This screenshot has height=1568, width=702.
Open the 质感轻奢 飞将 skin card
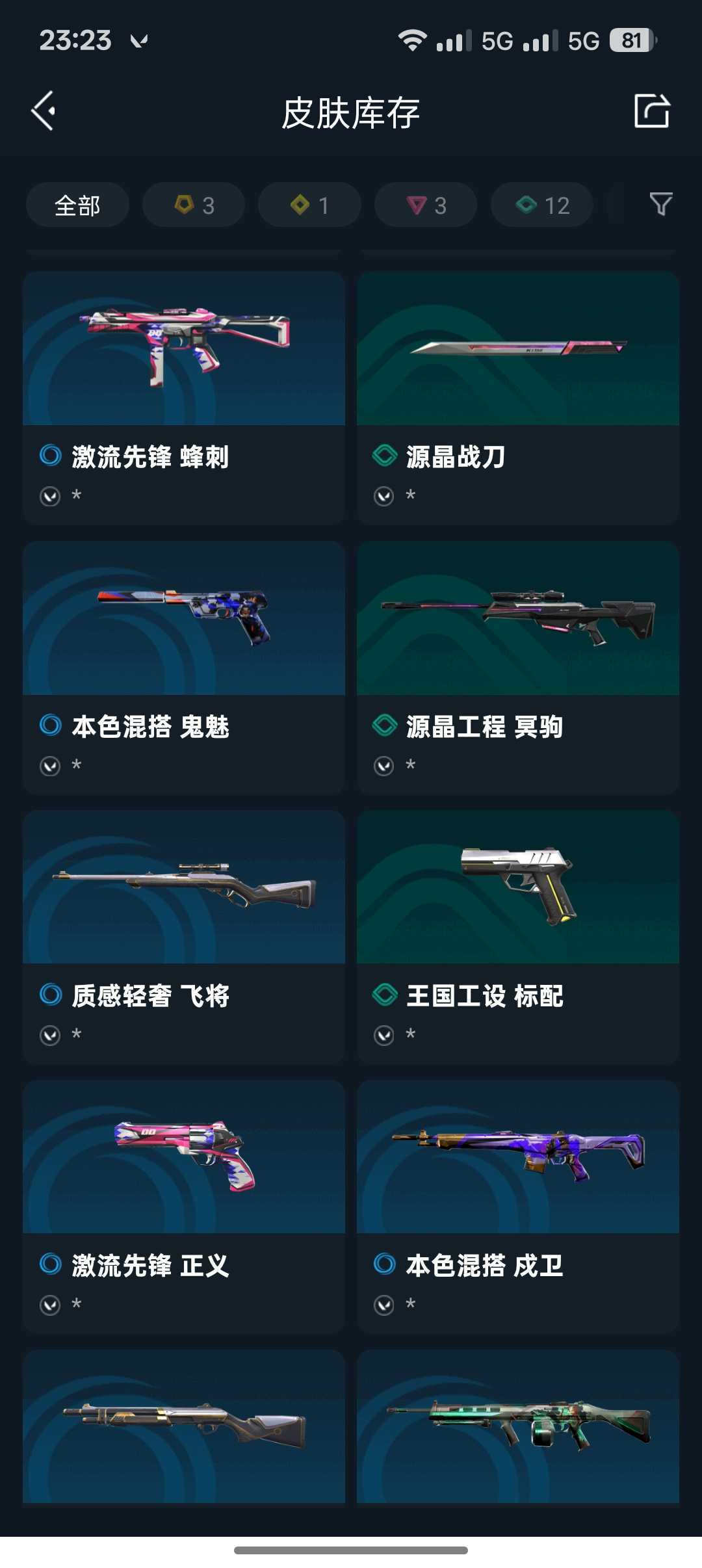click(184, 936)
